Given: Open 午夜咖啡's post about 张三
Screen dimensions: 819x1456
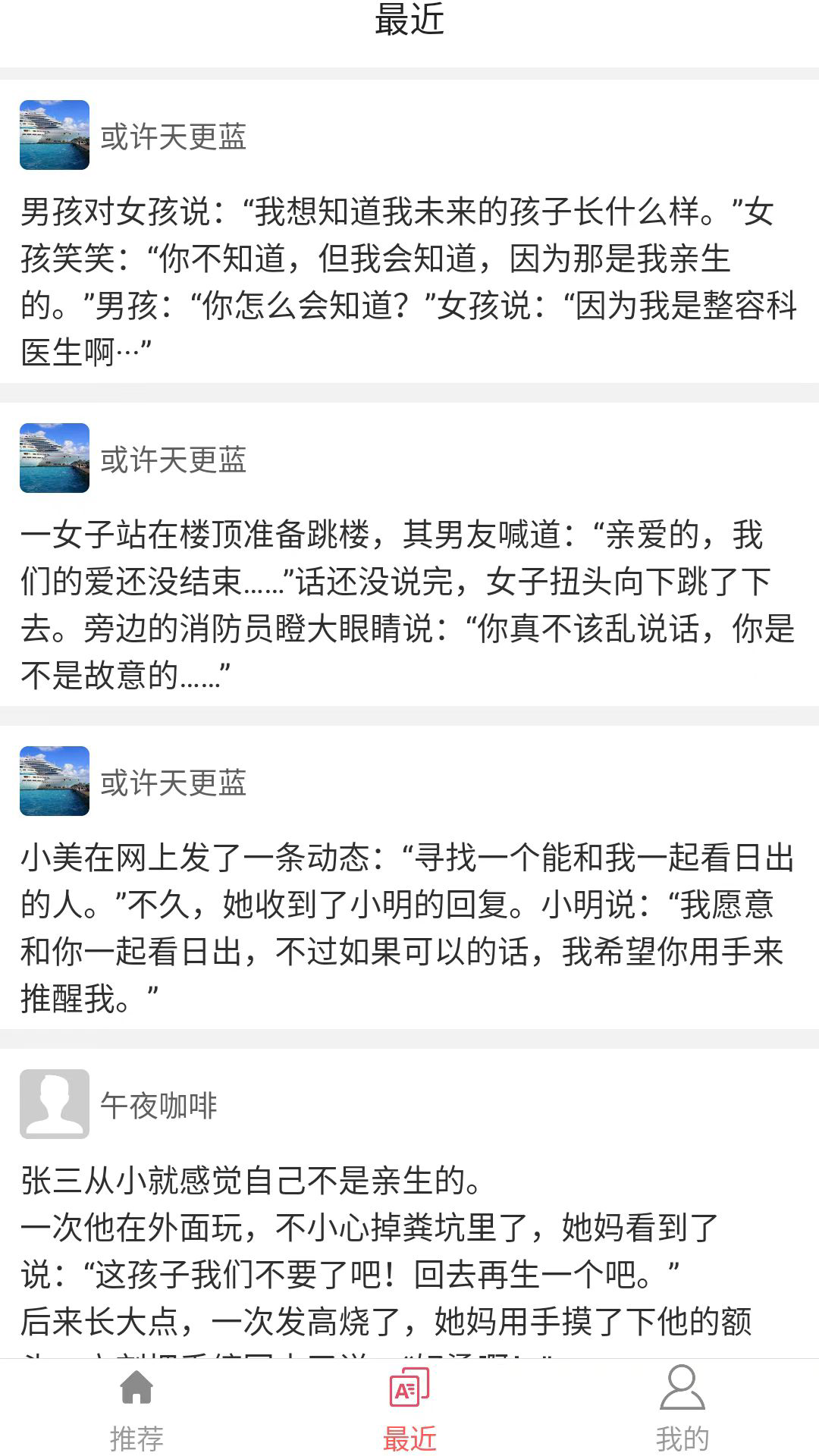Looking at the screenshot, I should click(408, 1251).
